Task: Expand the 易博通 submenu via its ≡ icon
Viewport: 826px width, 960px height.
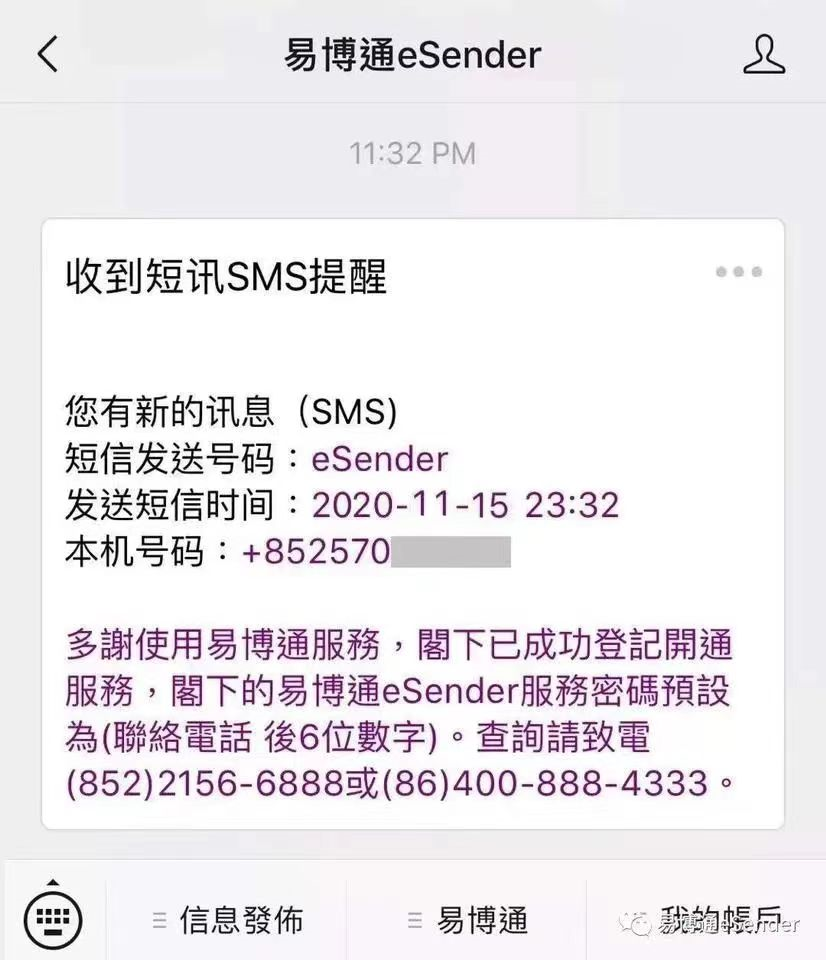Action: click(414, 918)
